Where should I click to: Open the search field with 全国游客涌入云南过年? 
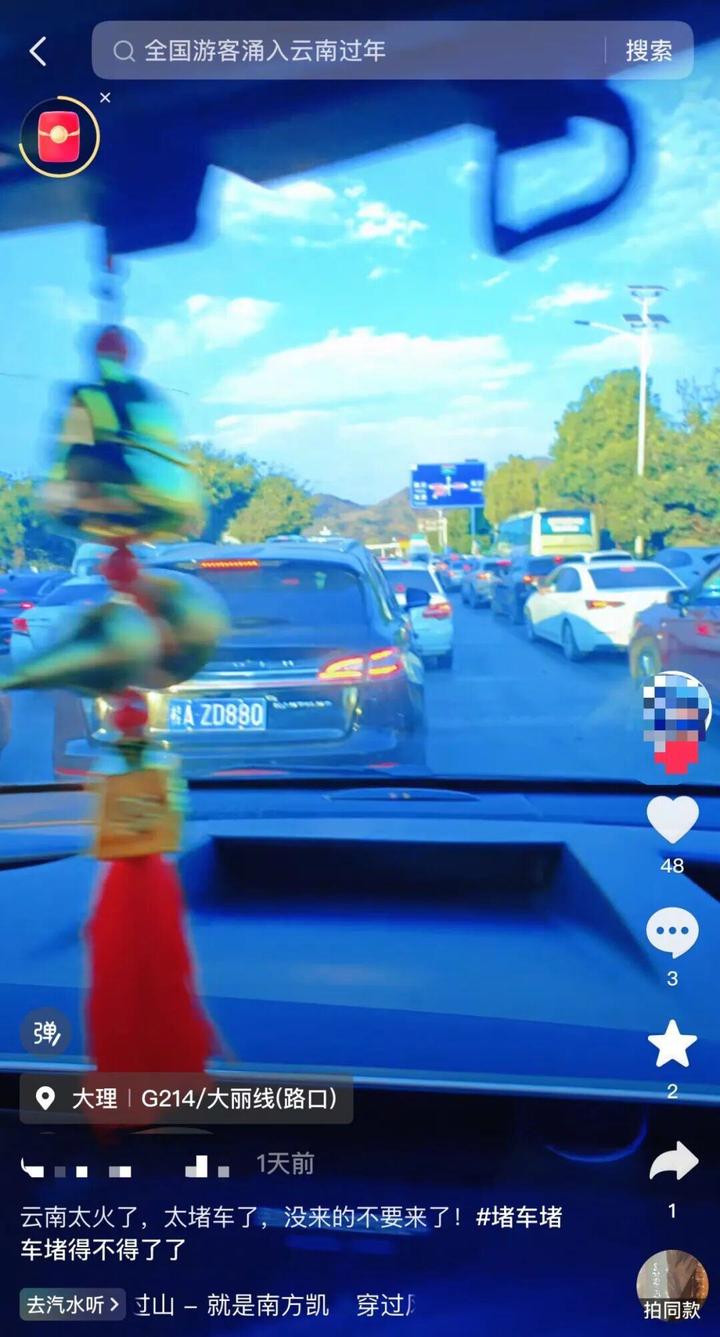[x=350, y=51]
